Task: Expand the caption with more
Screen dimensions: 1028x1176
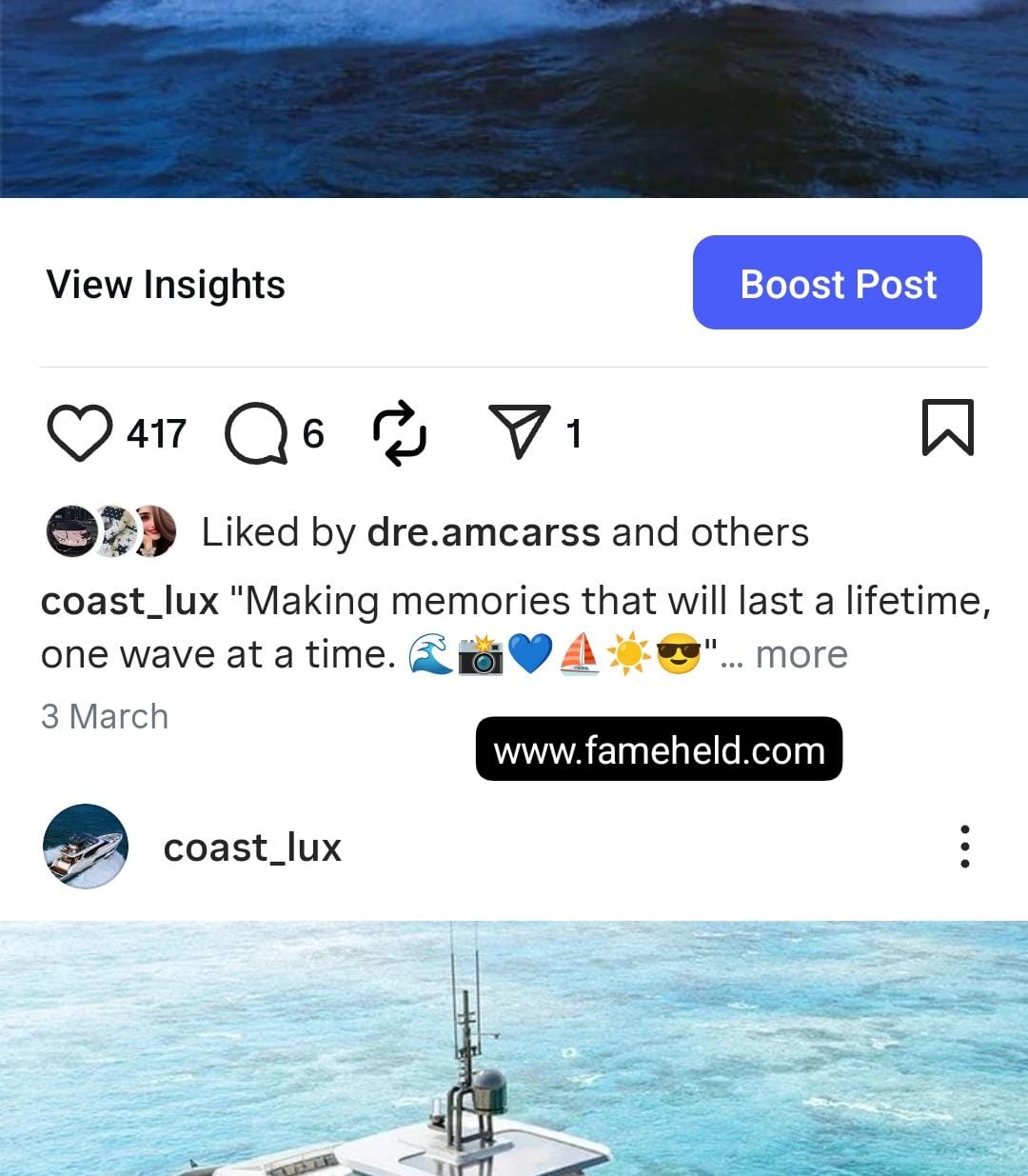Action: pyautogui.click(x=801, y=655)
